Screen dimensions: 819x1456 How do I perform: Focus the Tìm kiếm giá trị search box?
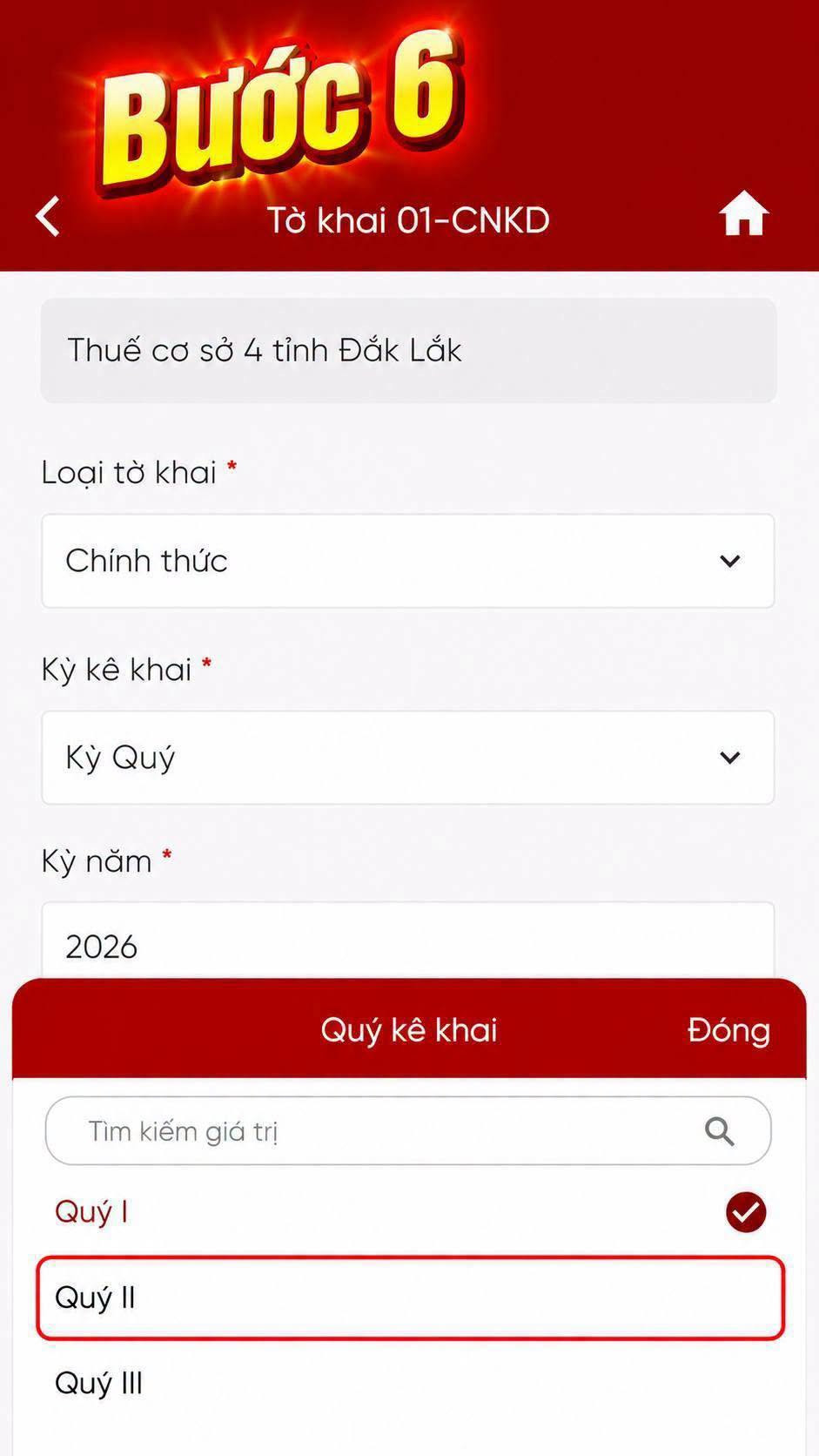[x=407, y=1131]
